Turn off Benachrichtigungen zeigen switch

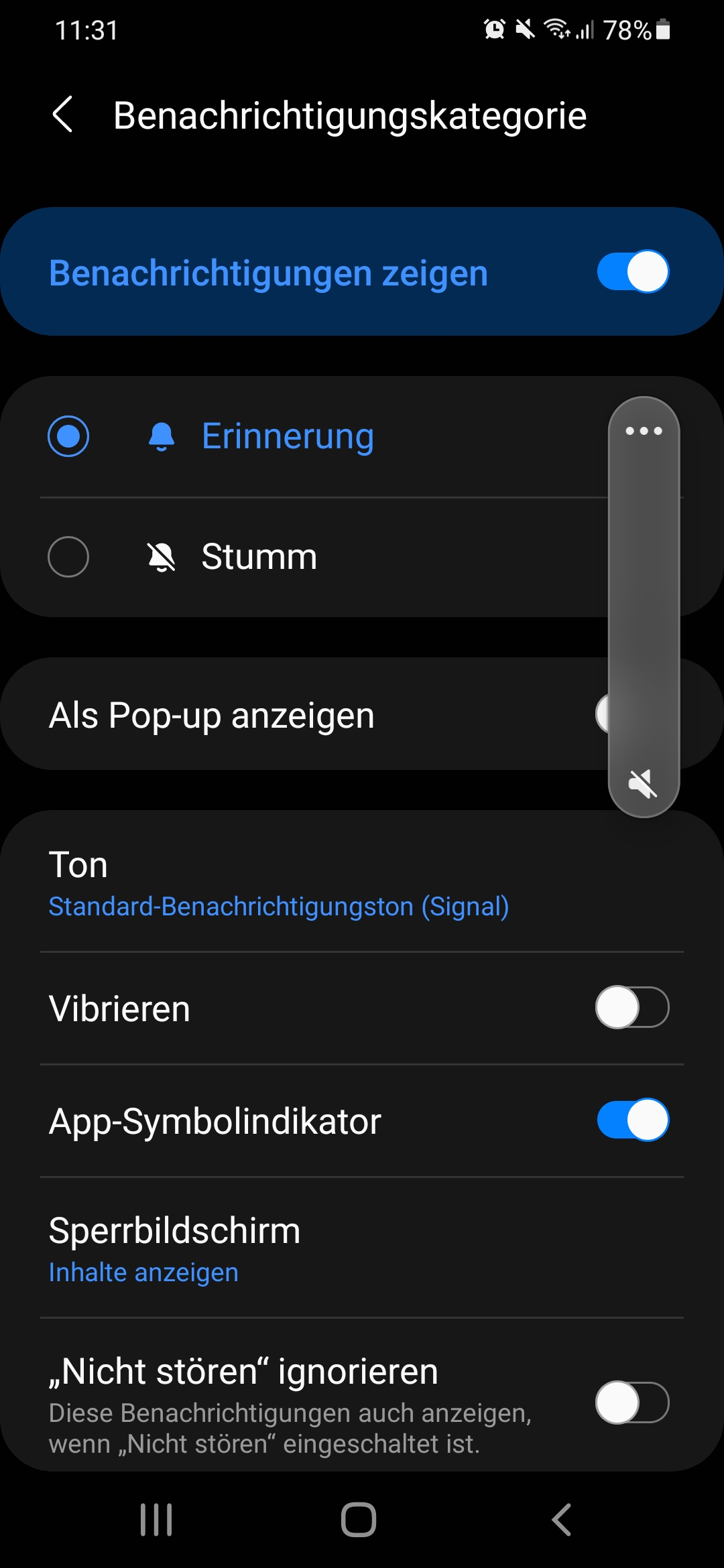[632, 272]
